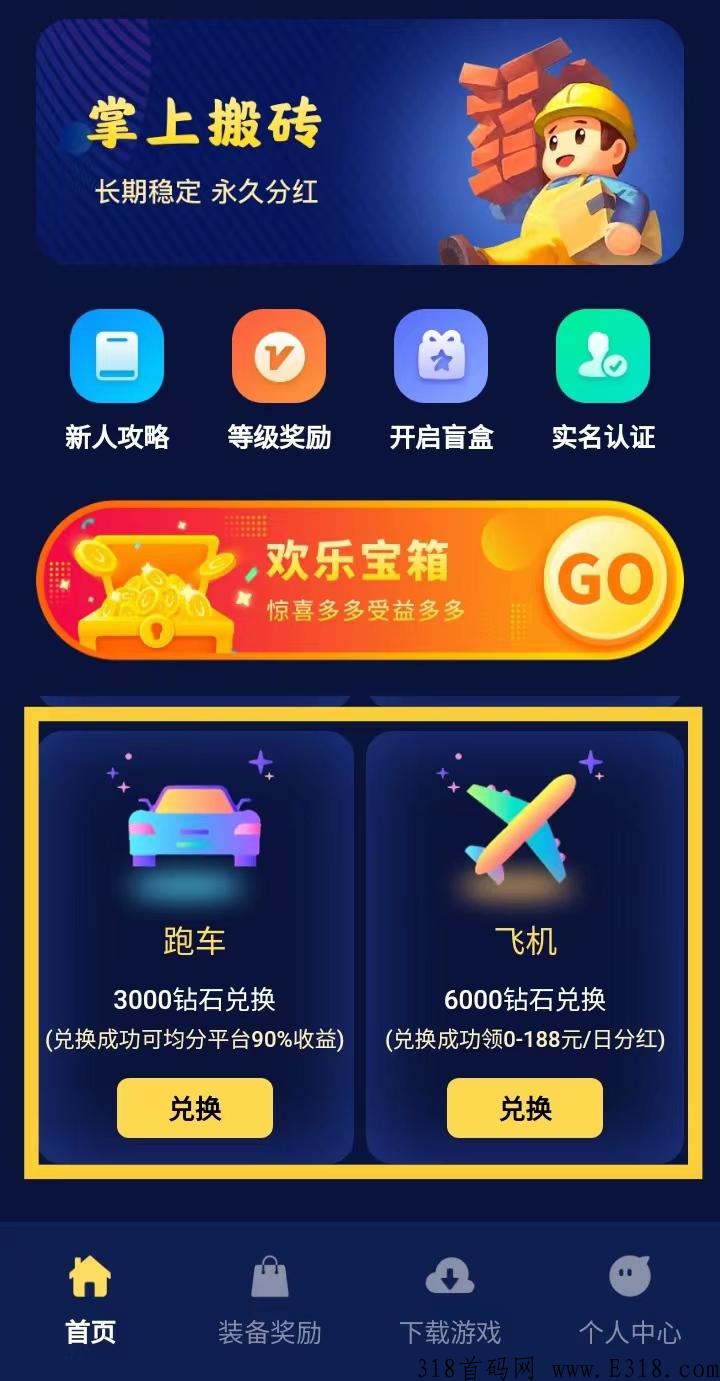Click 兑换 button under the 飞机 card
The width and height of the screenshot is (720, 1381).
524,1108
